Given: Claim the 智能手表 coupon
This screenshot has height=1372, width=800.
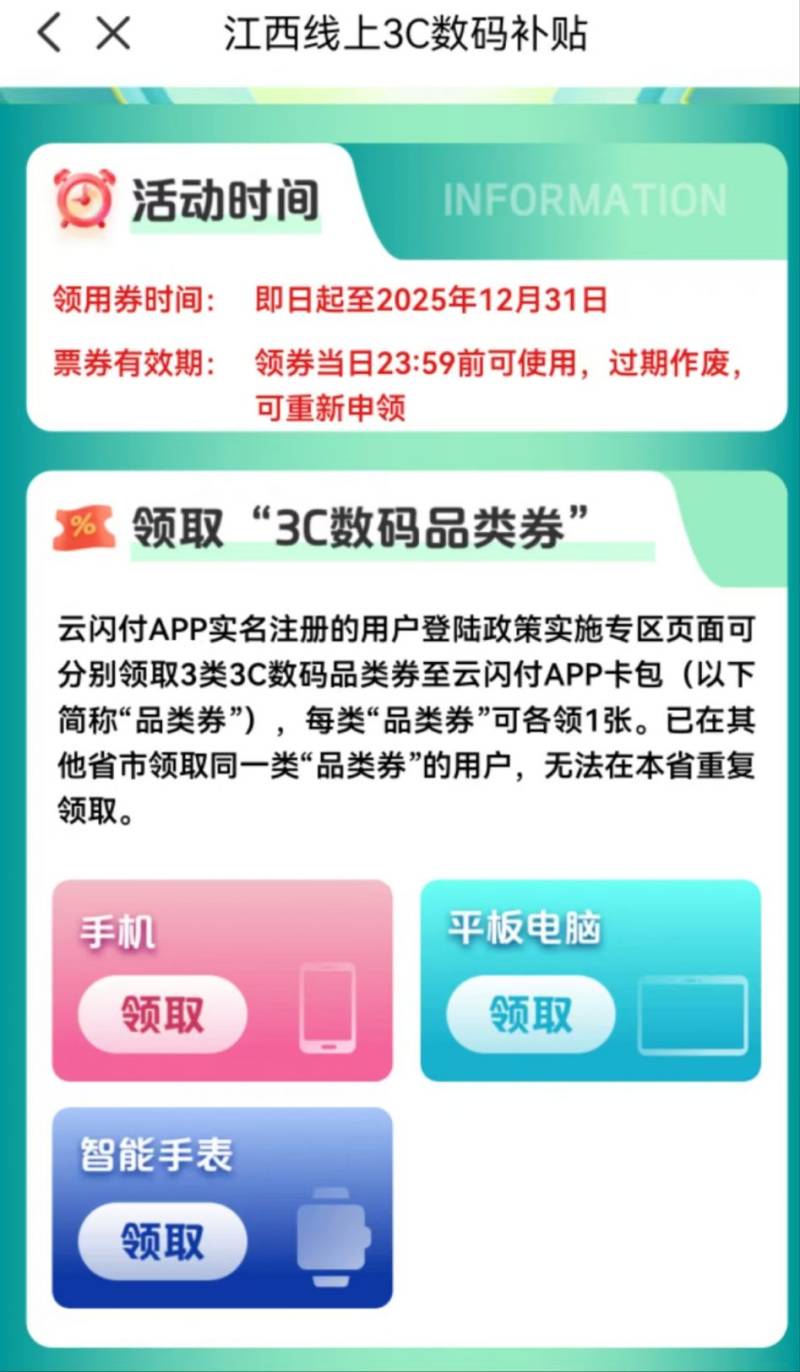Looking at the screenshot, I should [x=162, y=1242].
